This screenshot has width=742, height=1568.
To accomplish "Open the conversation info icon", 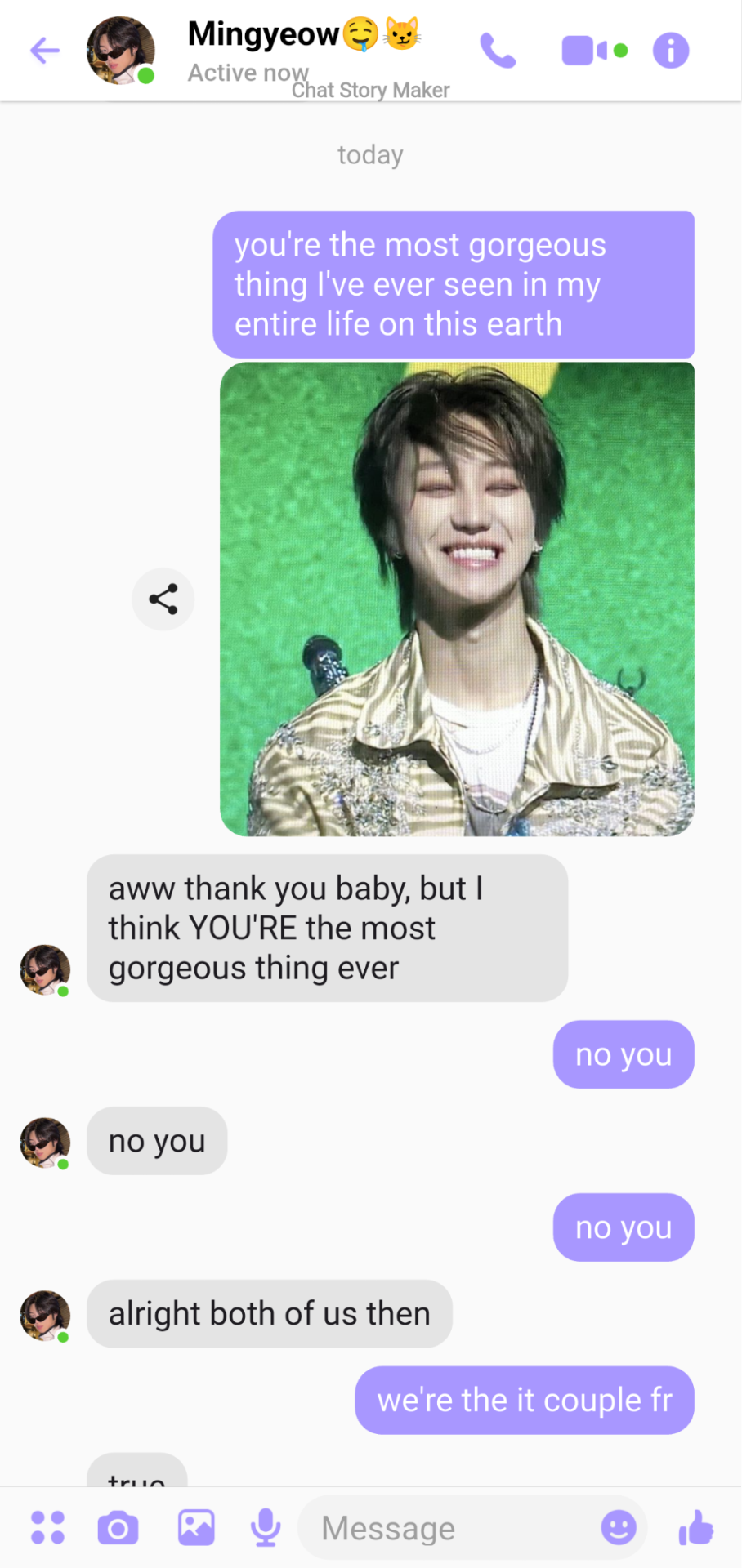I will pyautogui.click(x=671, y=51).
